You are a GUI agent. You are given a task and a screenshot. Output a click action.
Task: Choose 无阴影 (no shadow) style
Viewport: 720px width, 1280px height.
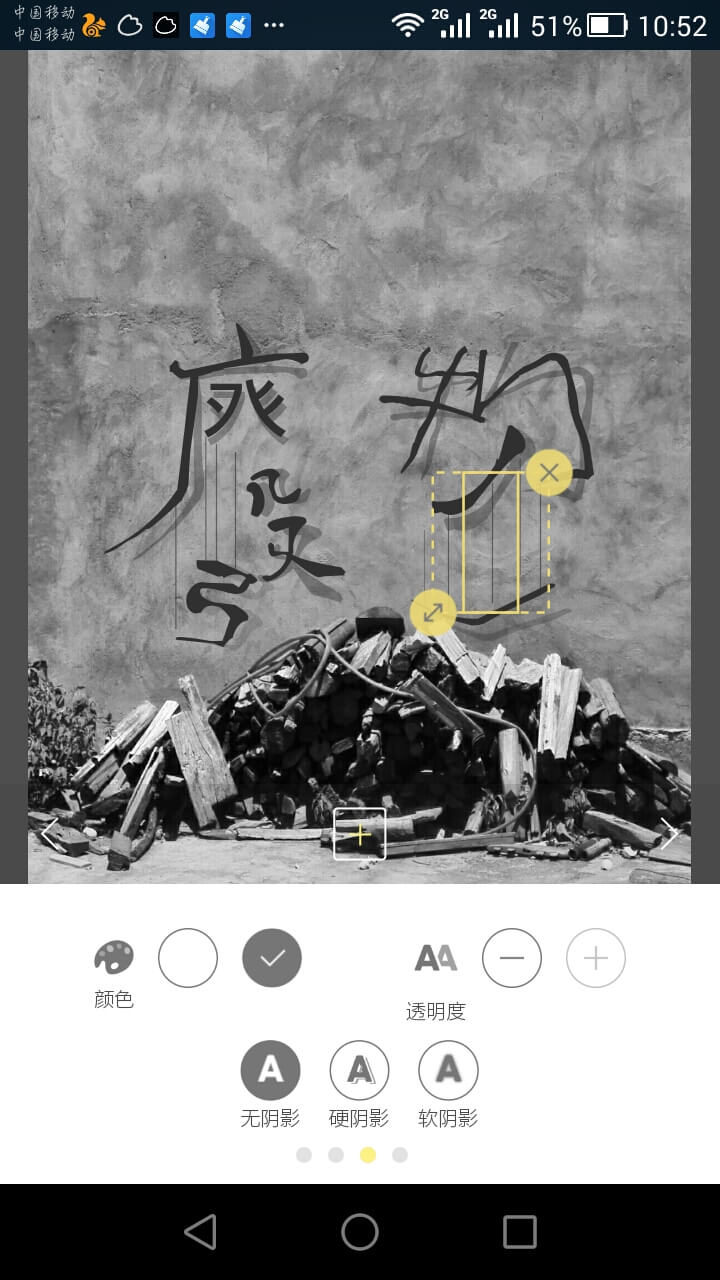[x=270, y=1070]
